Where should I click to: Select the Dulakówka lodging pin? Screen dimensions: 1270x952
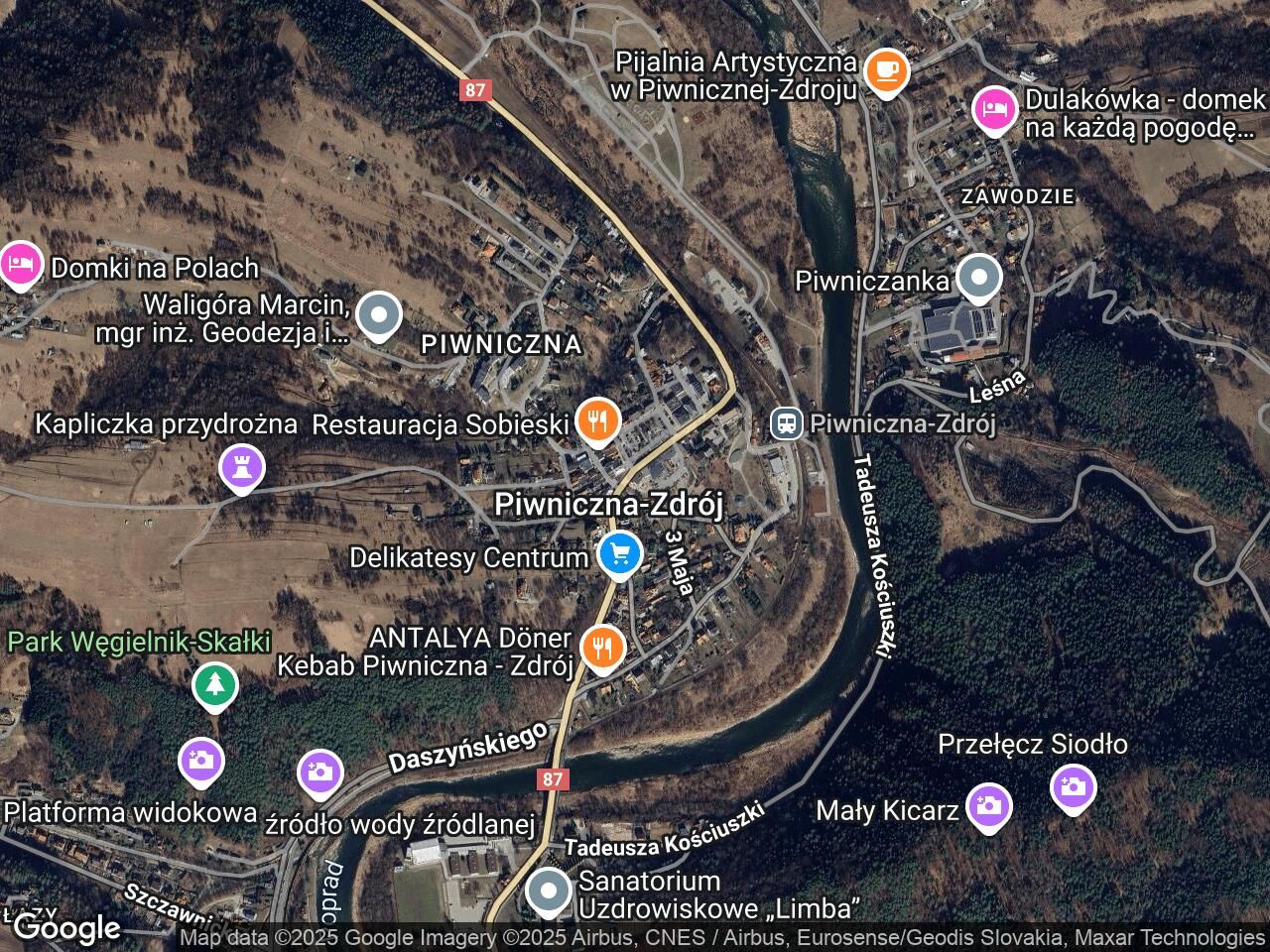(x=995, y=108)
